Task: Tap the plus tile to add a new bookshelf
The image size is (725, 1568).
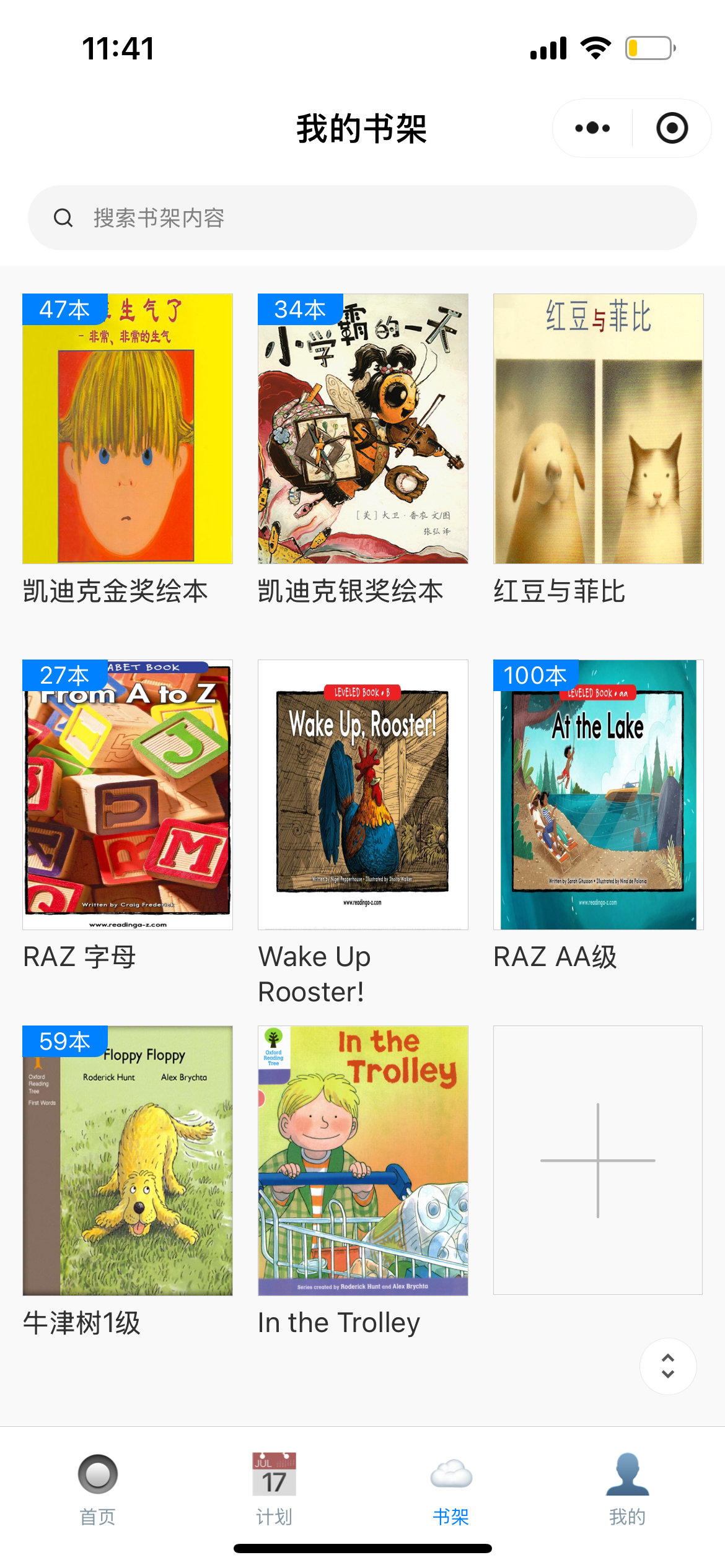Action: tap(597, 1160)
